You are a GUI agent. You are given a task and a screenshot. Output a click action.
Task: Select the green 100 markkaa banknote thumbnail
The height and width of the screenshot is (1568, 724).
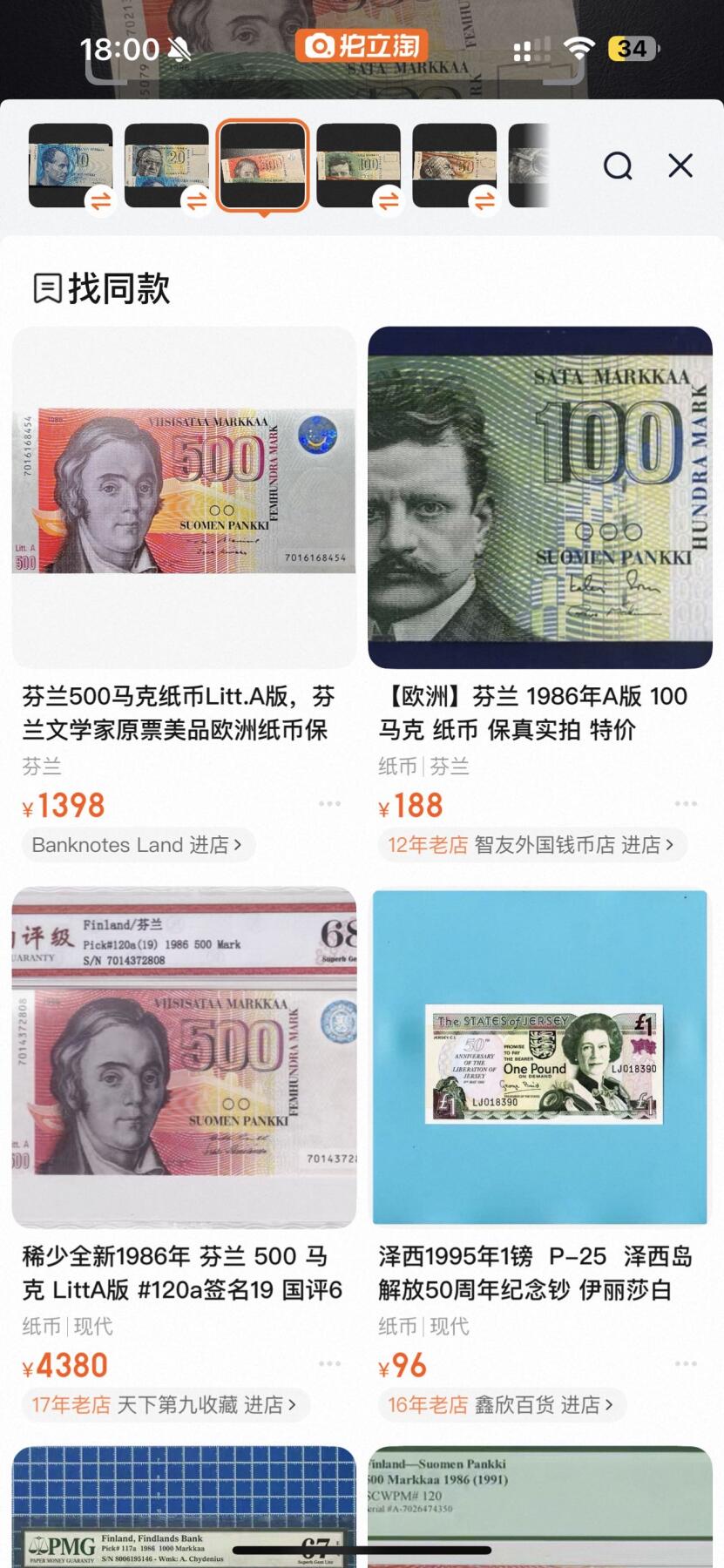358,166
